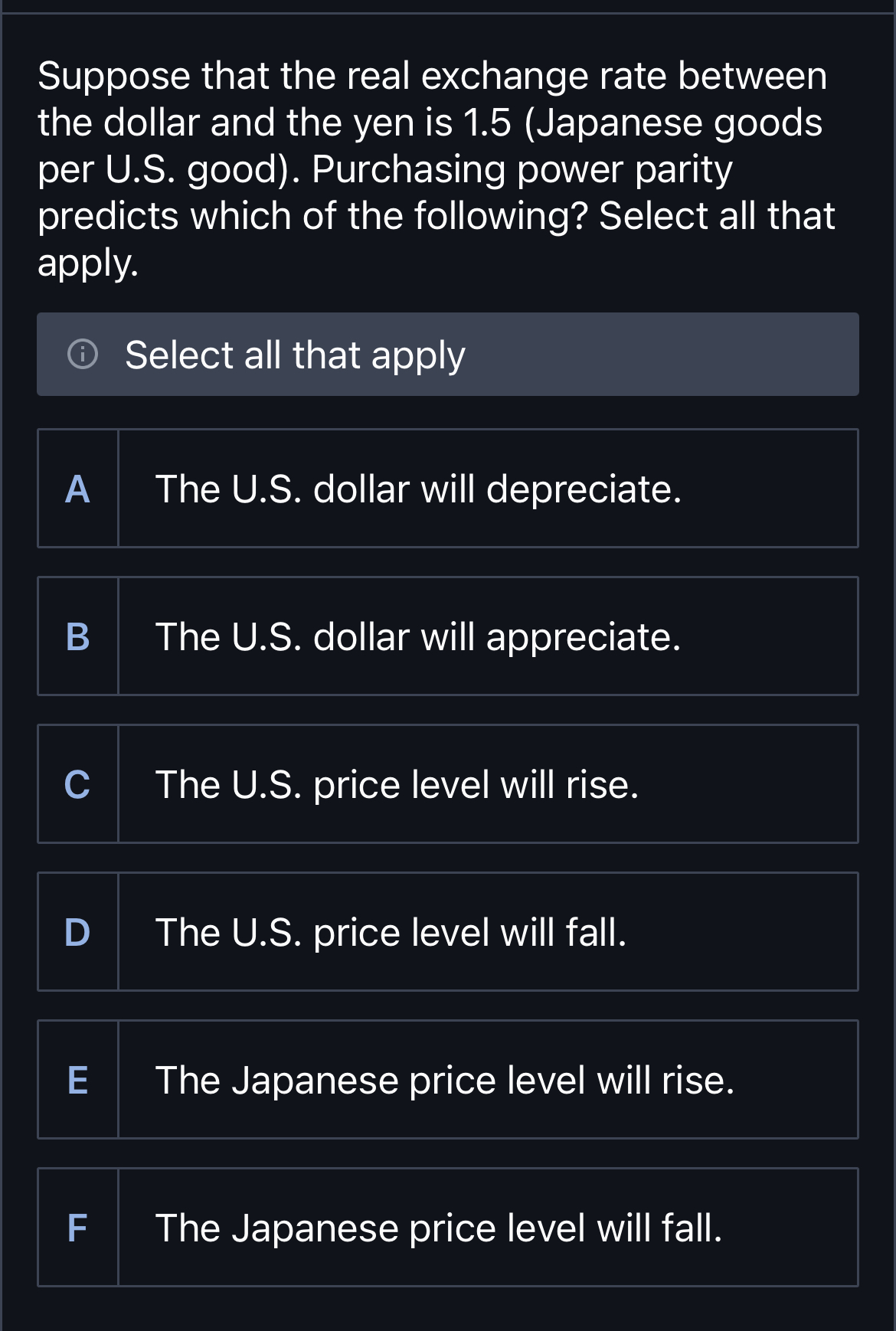
Task: Click option row B
Action: pyautogui.click(x=448, y=636)
